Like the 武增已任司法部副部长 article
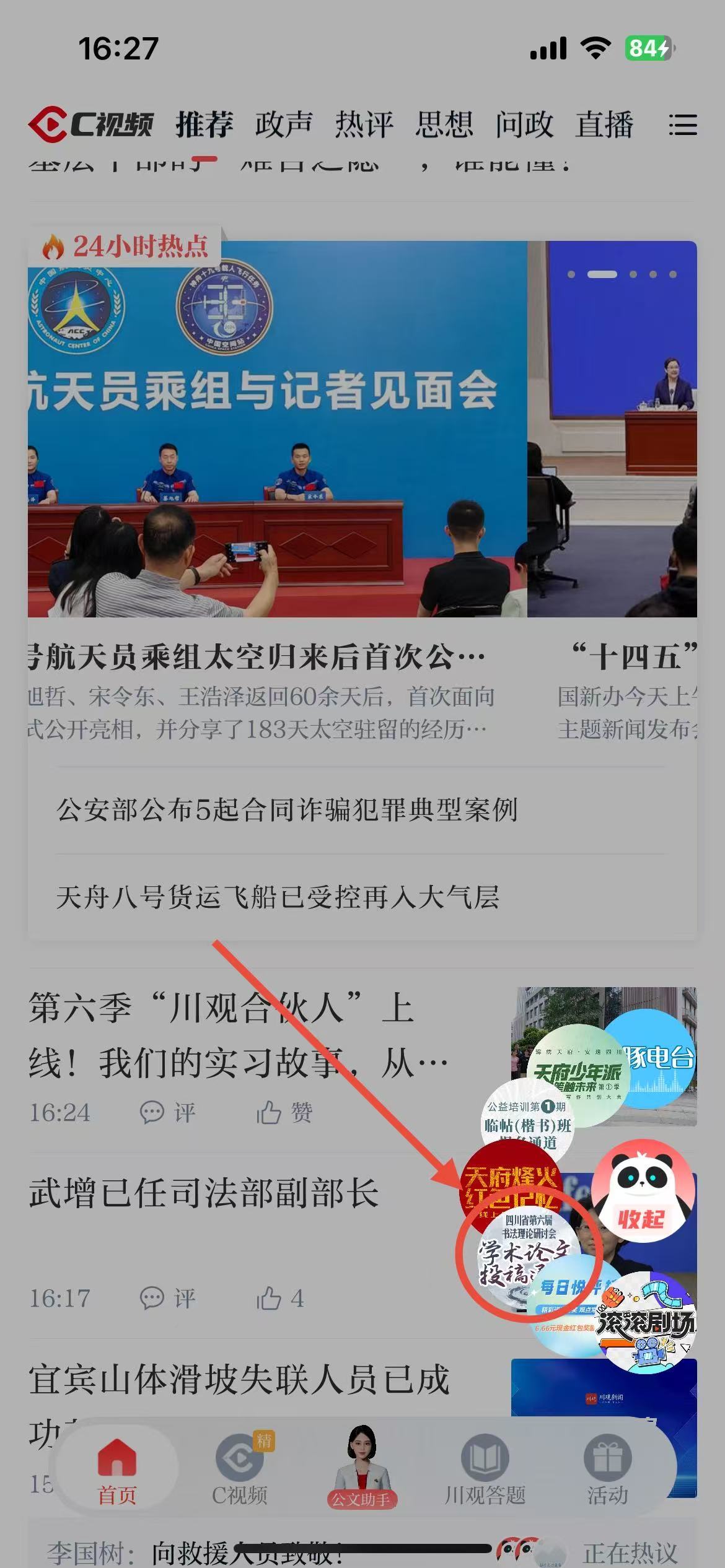725x1568 pixels. click(x=280, y=1298)
